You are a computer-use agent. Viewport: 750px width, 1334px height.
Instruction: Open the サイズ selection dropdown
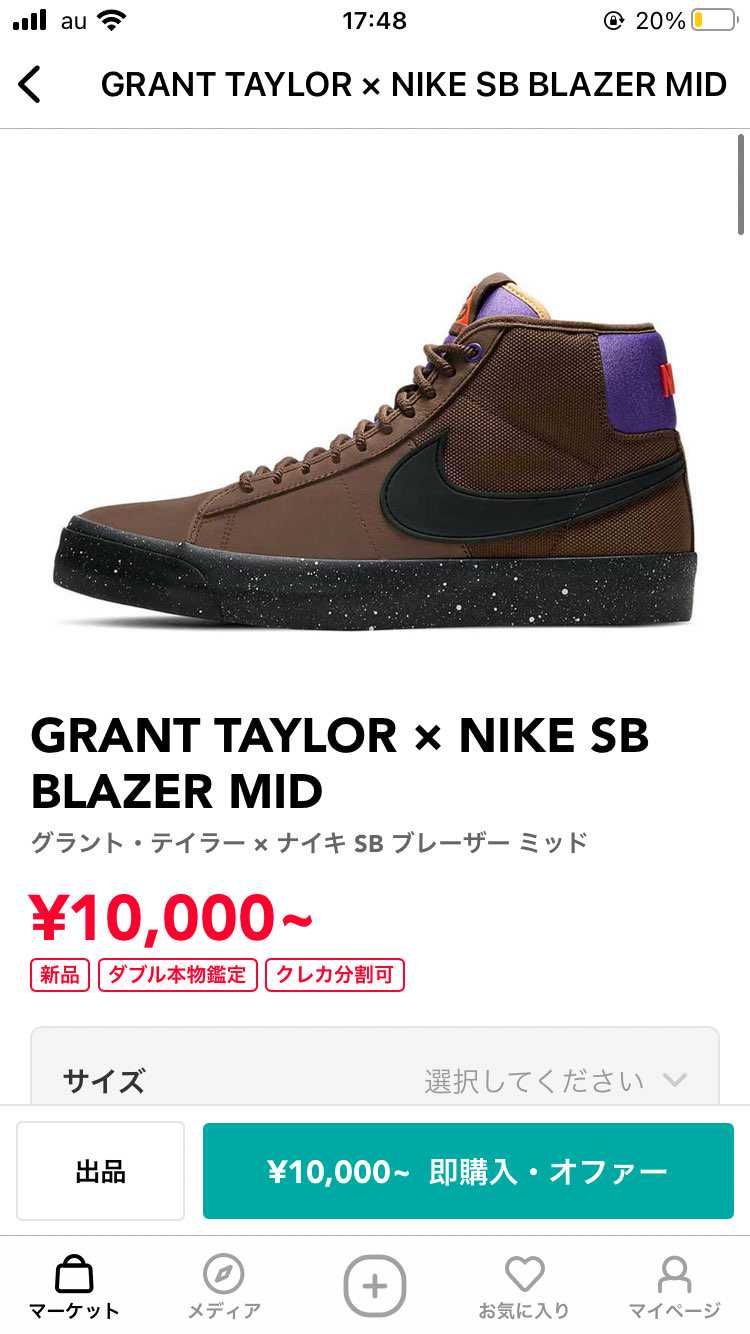375,1080
